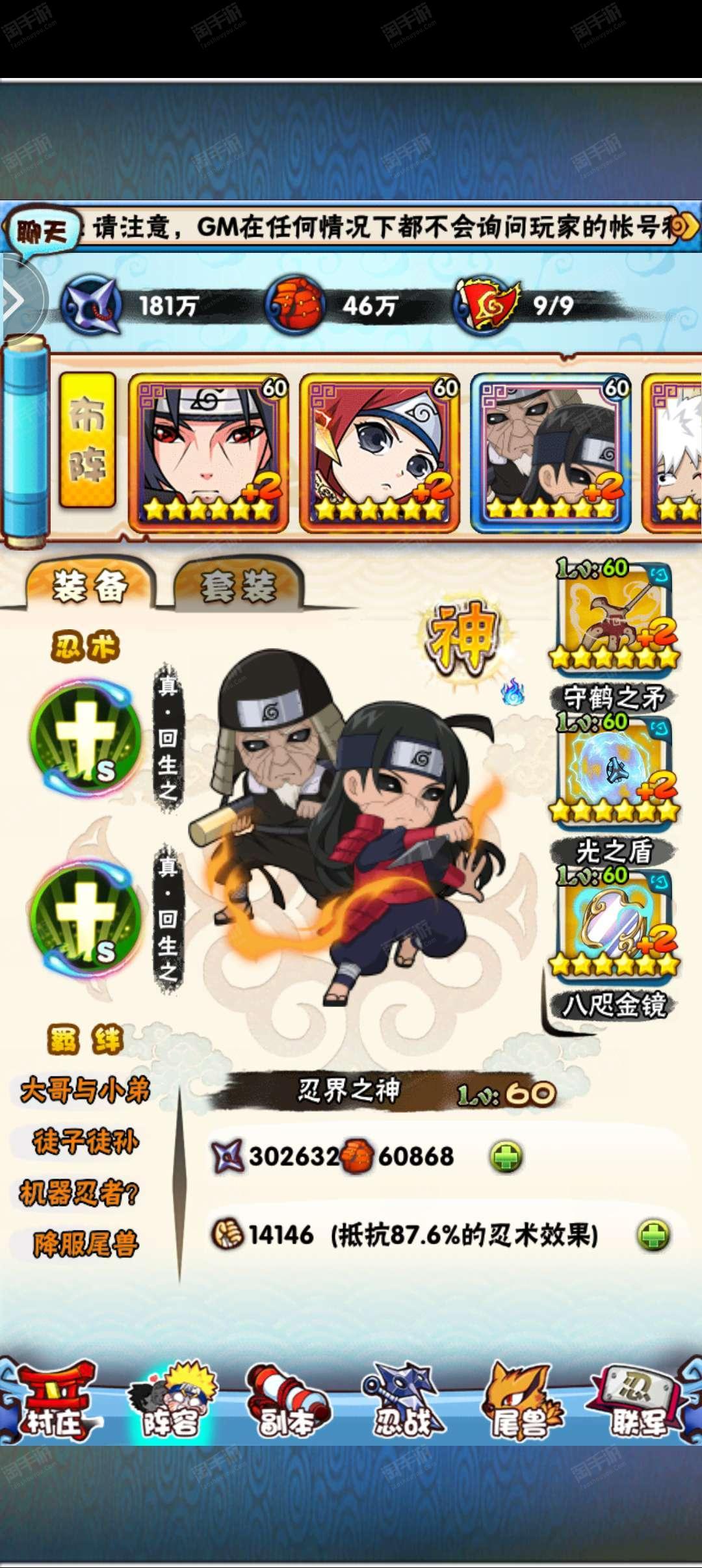Tap the green plus beside 60868

(506, 1157)
